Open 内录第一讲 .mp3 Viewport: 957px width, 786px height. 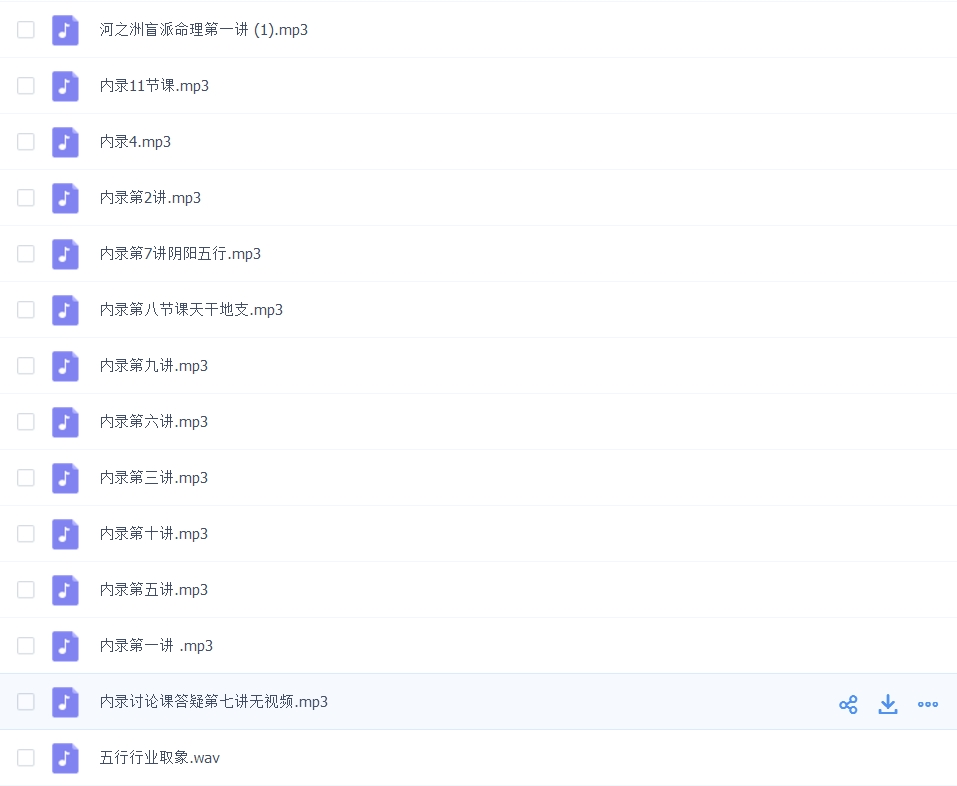156,646
